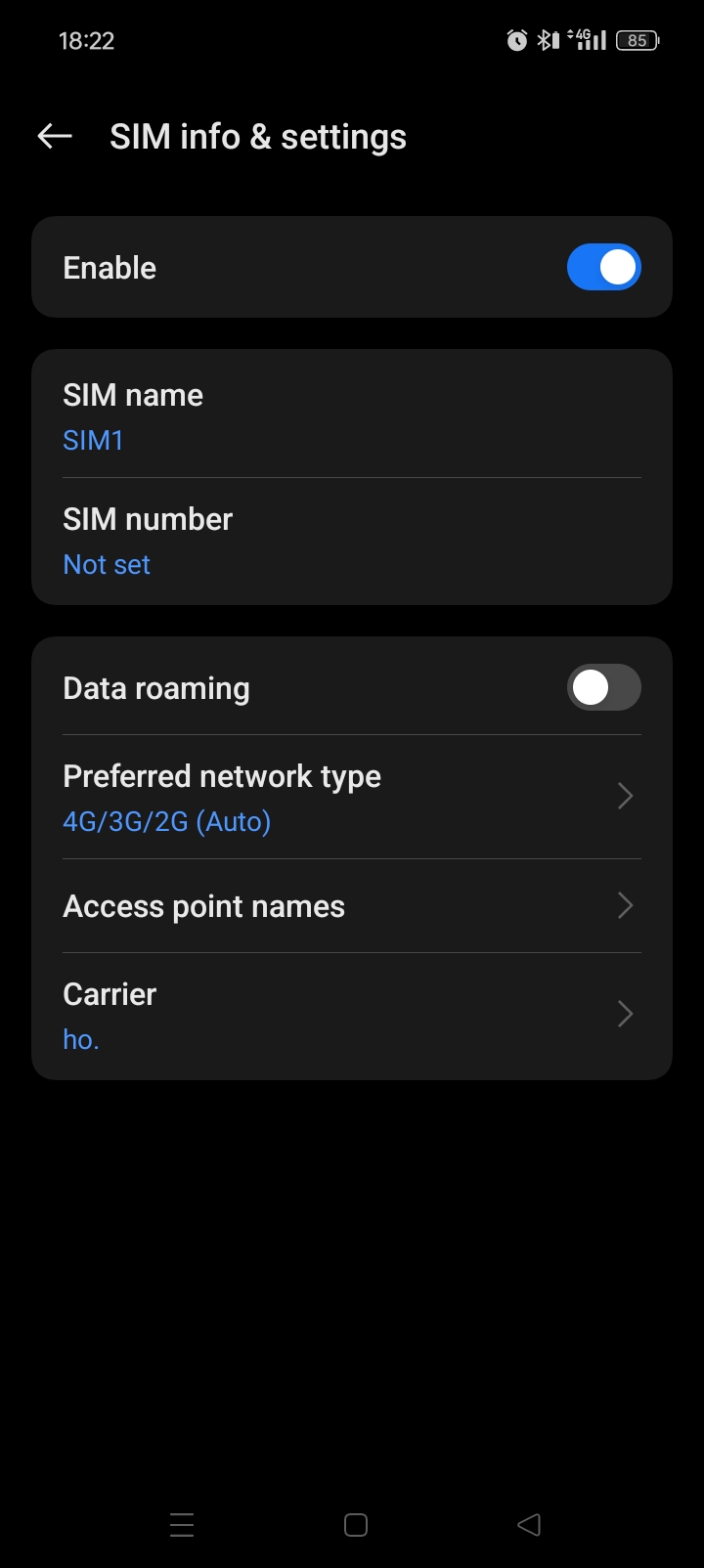Turn on Data roaming
Viewport: 704px width, 1568px height.
[603, 688]
